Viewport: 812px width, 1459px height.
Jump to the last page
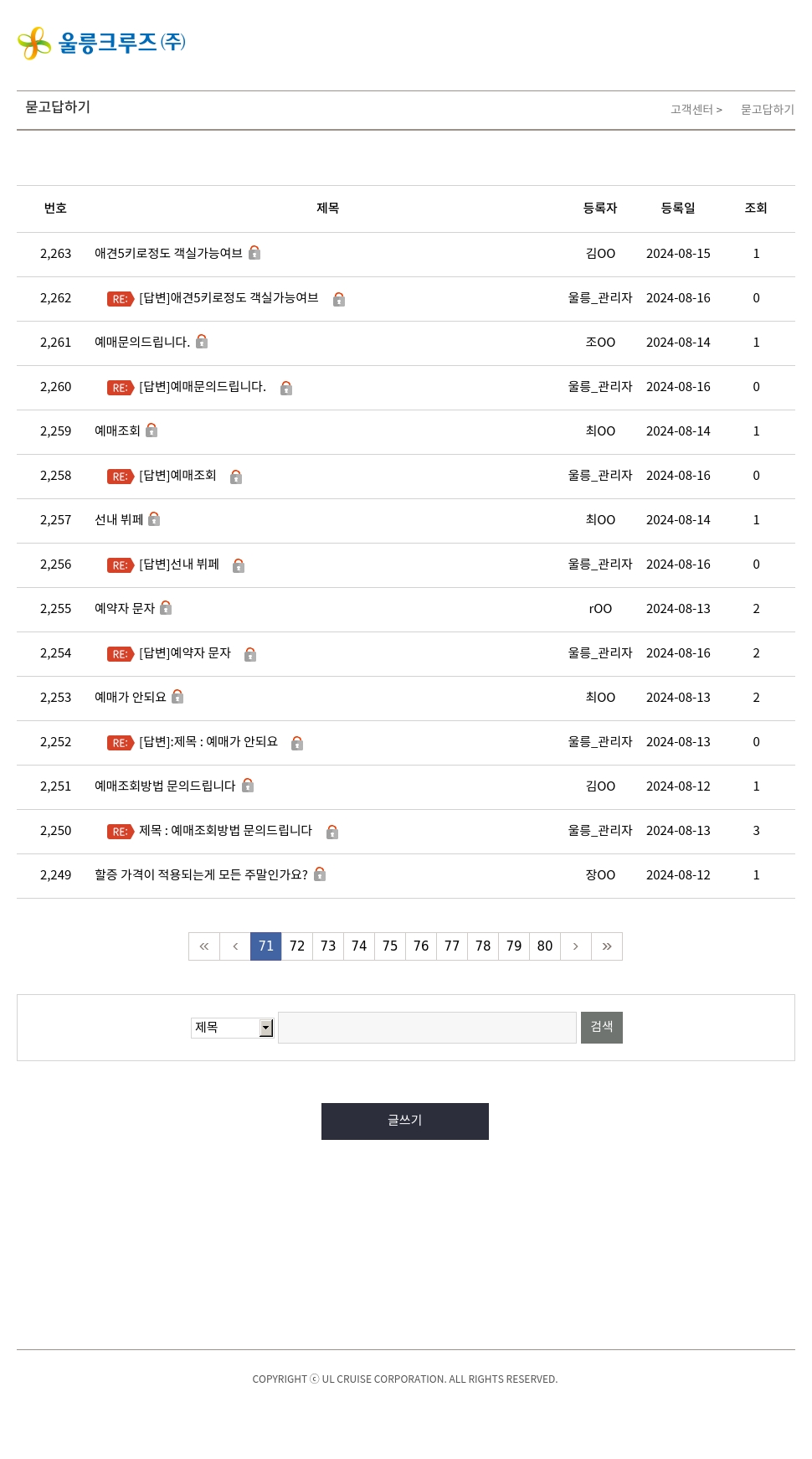point(607,946)
